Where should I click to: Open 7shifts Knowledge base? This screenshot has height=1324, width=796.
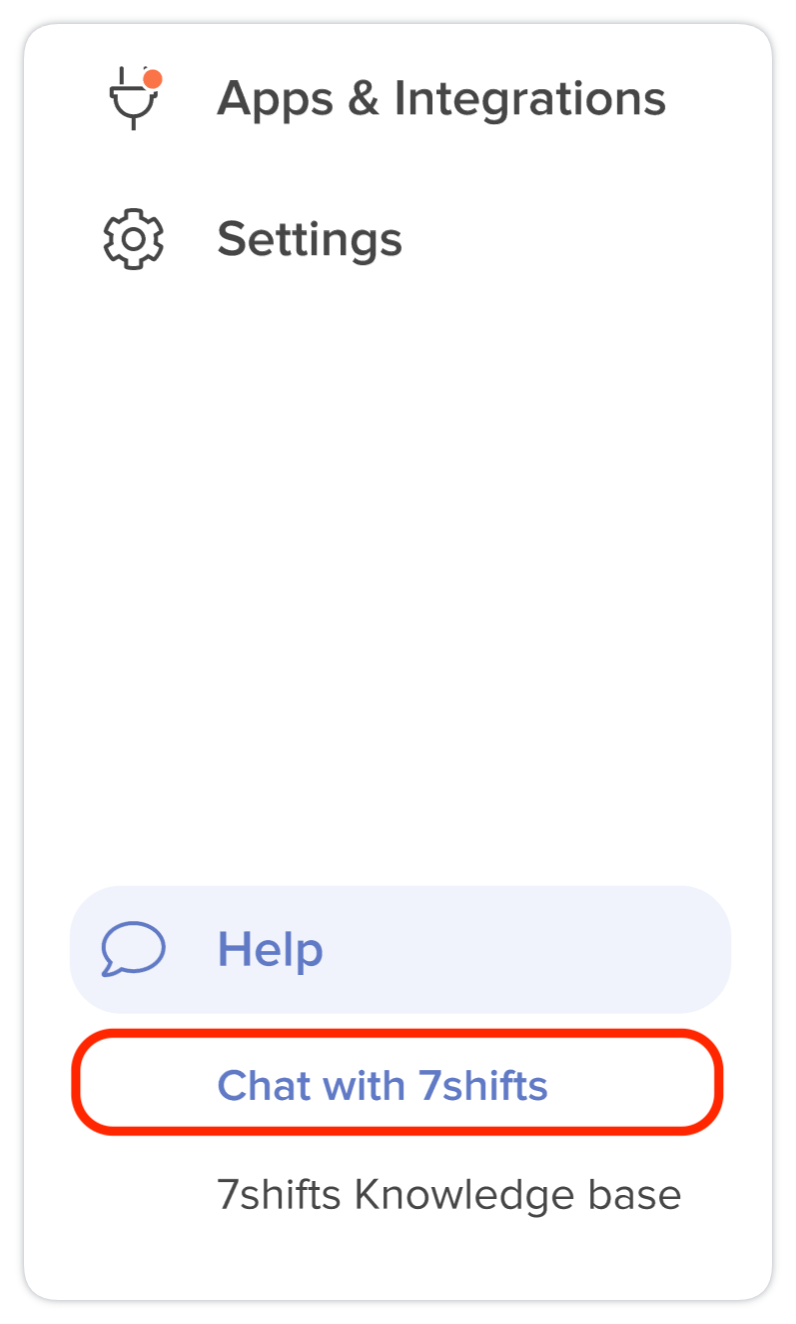pos(449,1194)
